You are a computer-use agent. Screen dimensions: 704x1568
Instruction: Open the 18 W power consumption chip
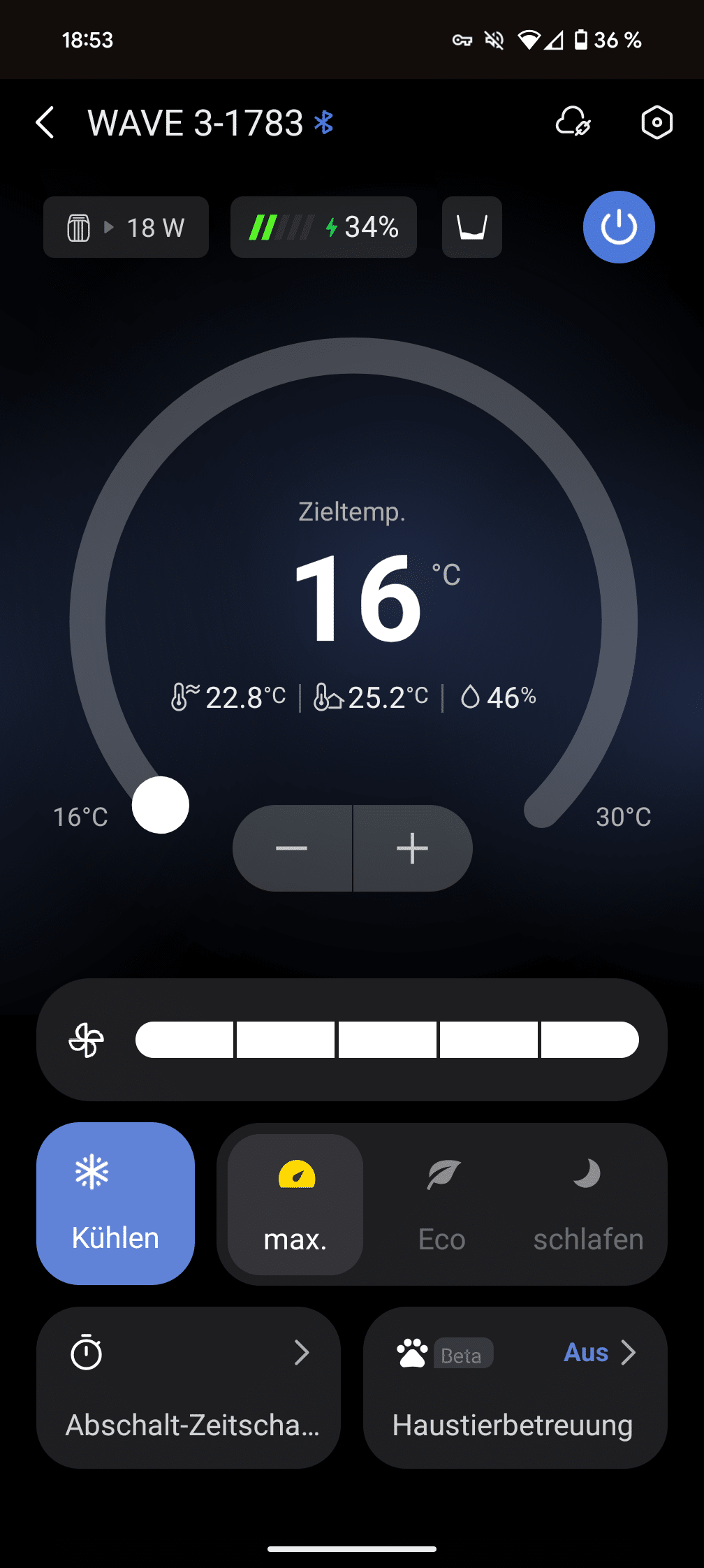(126, 227)
